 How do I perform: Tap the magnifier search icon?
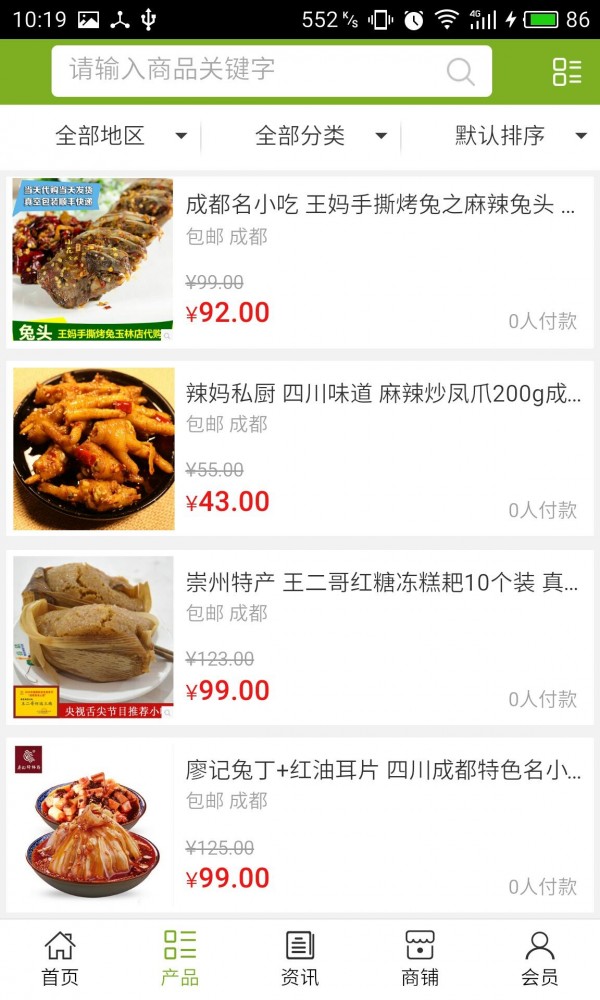460,71
